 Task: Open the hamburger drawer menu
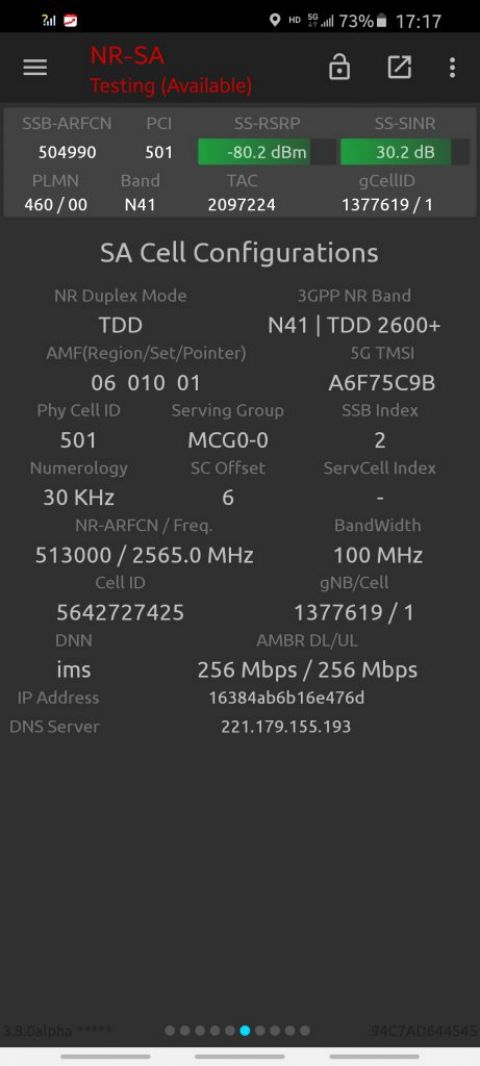point(35,67)
